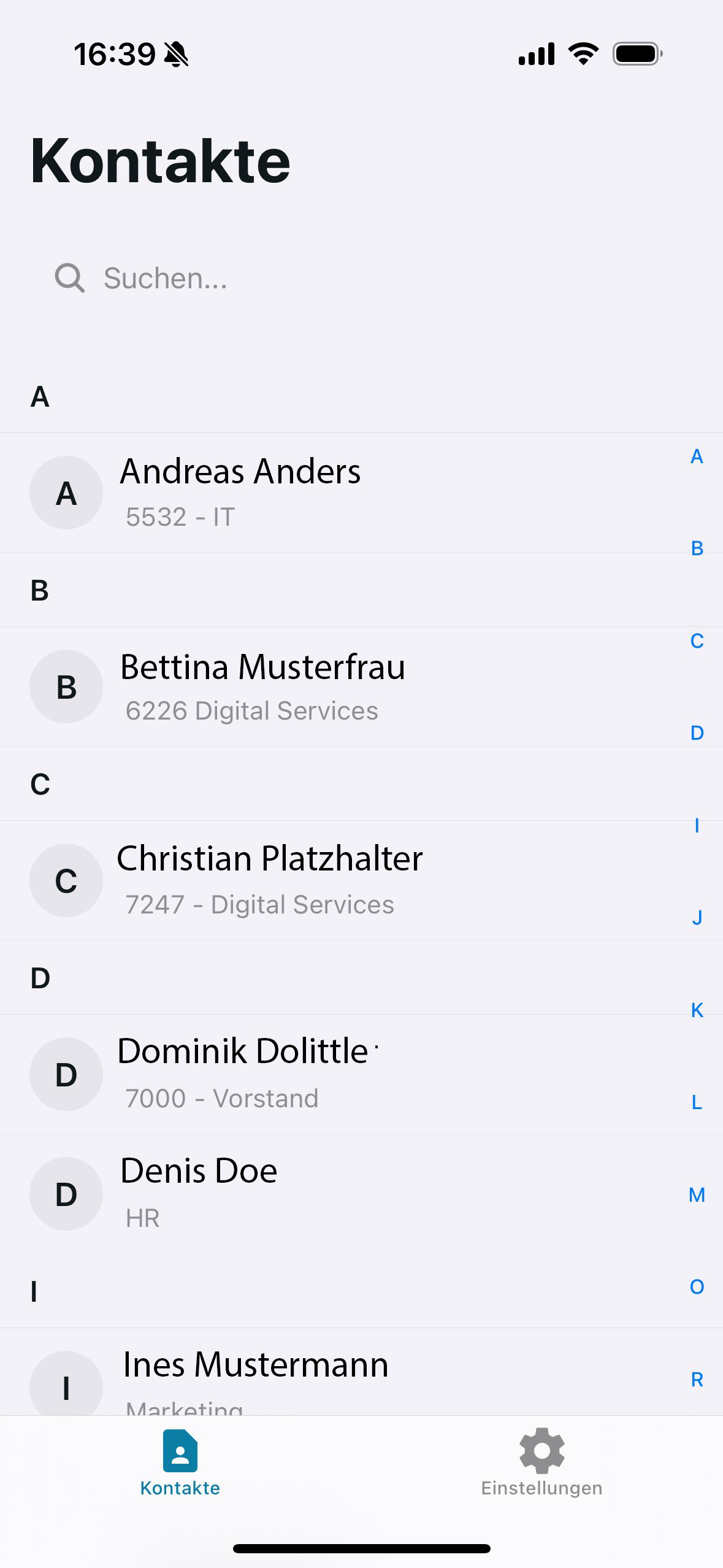
Task: Go to letter R in the index
Action: click(x=697, y=1379)
